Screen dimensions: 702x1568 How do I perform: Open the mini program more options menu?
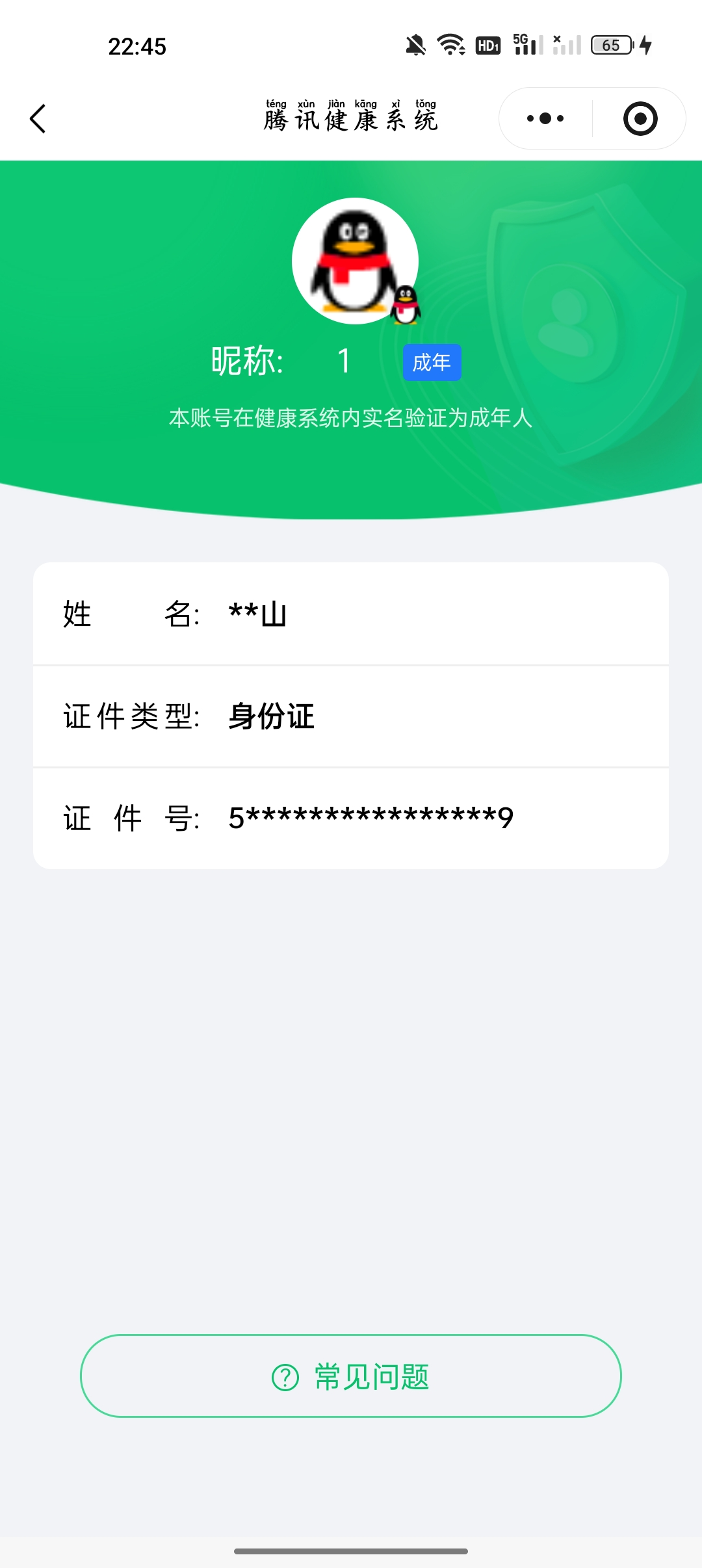point(546,118)
